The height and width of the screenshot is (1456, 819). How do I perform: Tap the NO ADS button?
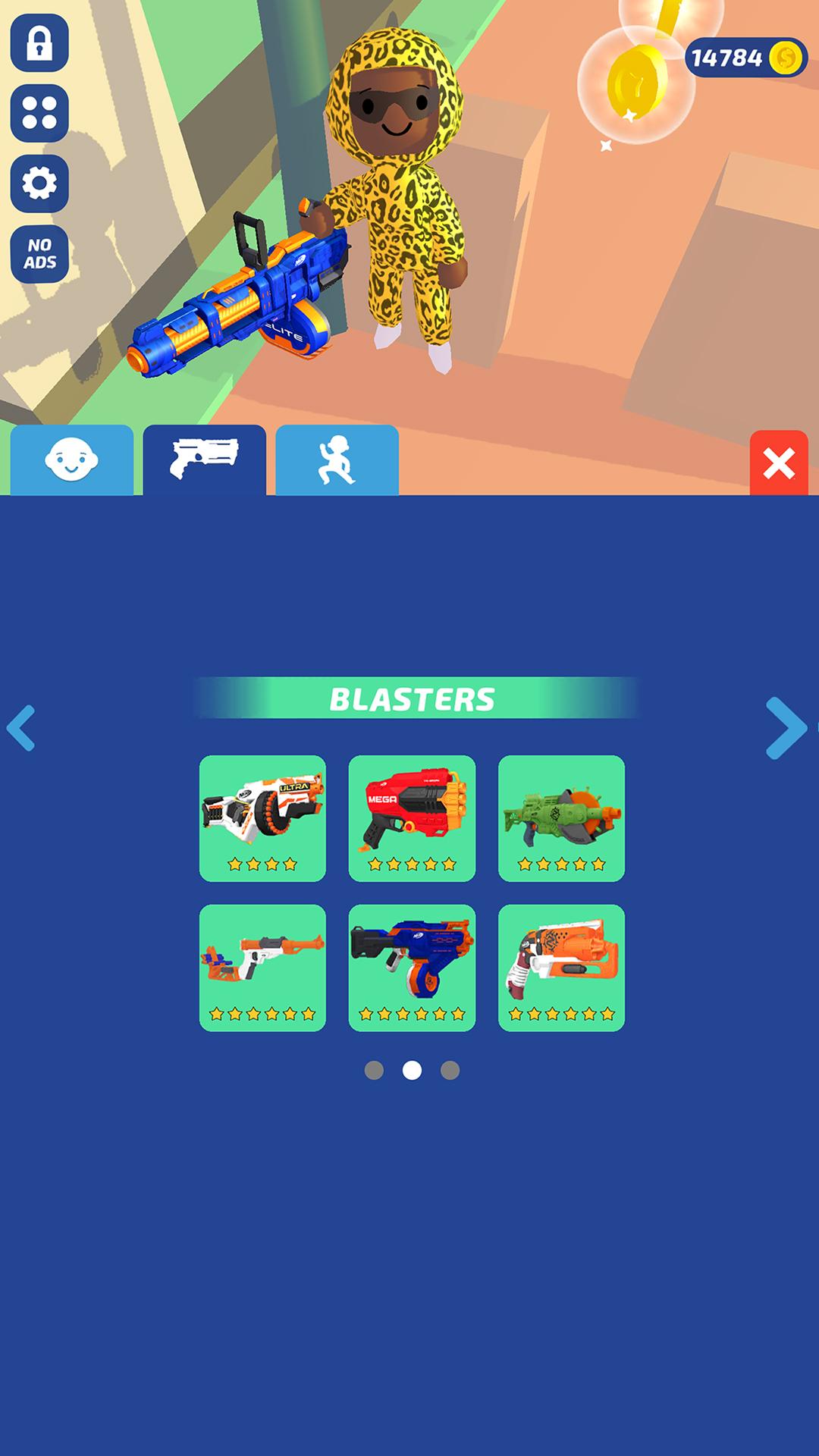(39, 254)
